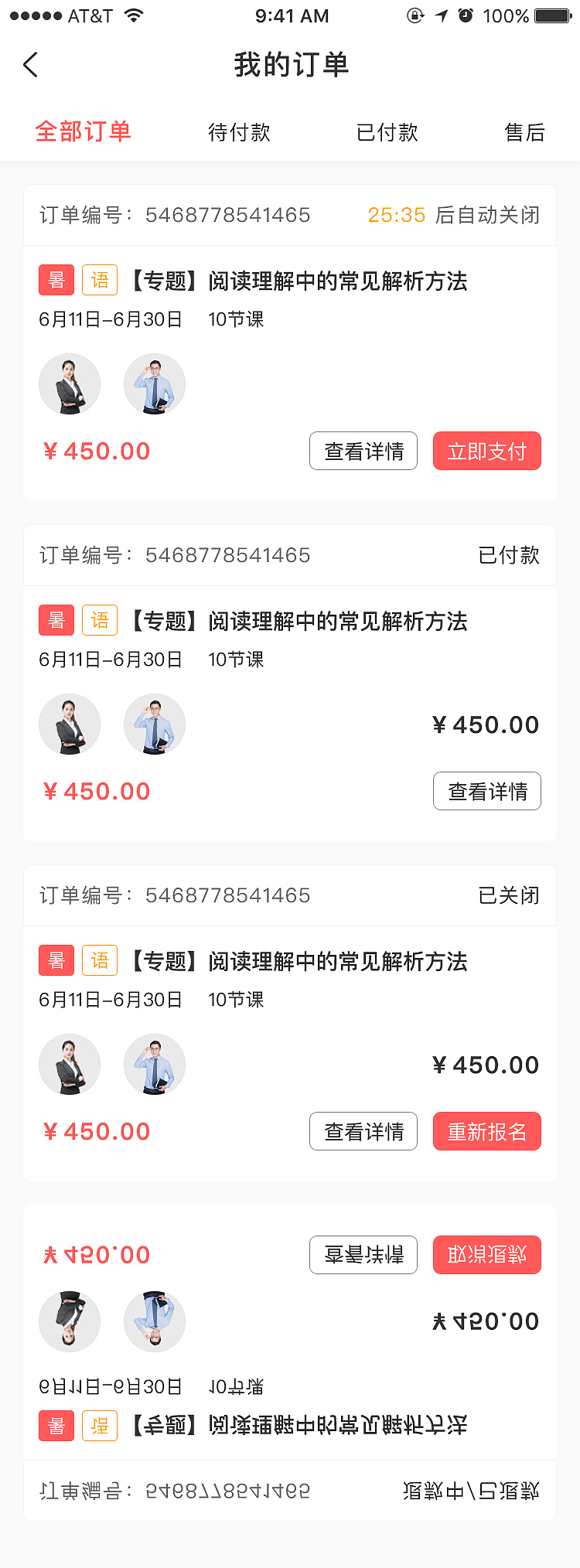580x1568 pixels.
Task: Tap the male teacher avatar on closed order
Action: tap(155, 1065)
